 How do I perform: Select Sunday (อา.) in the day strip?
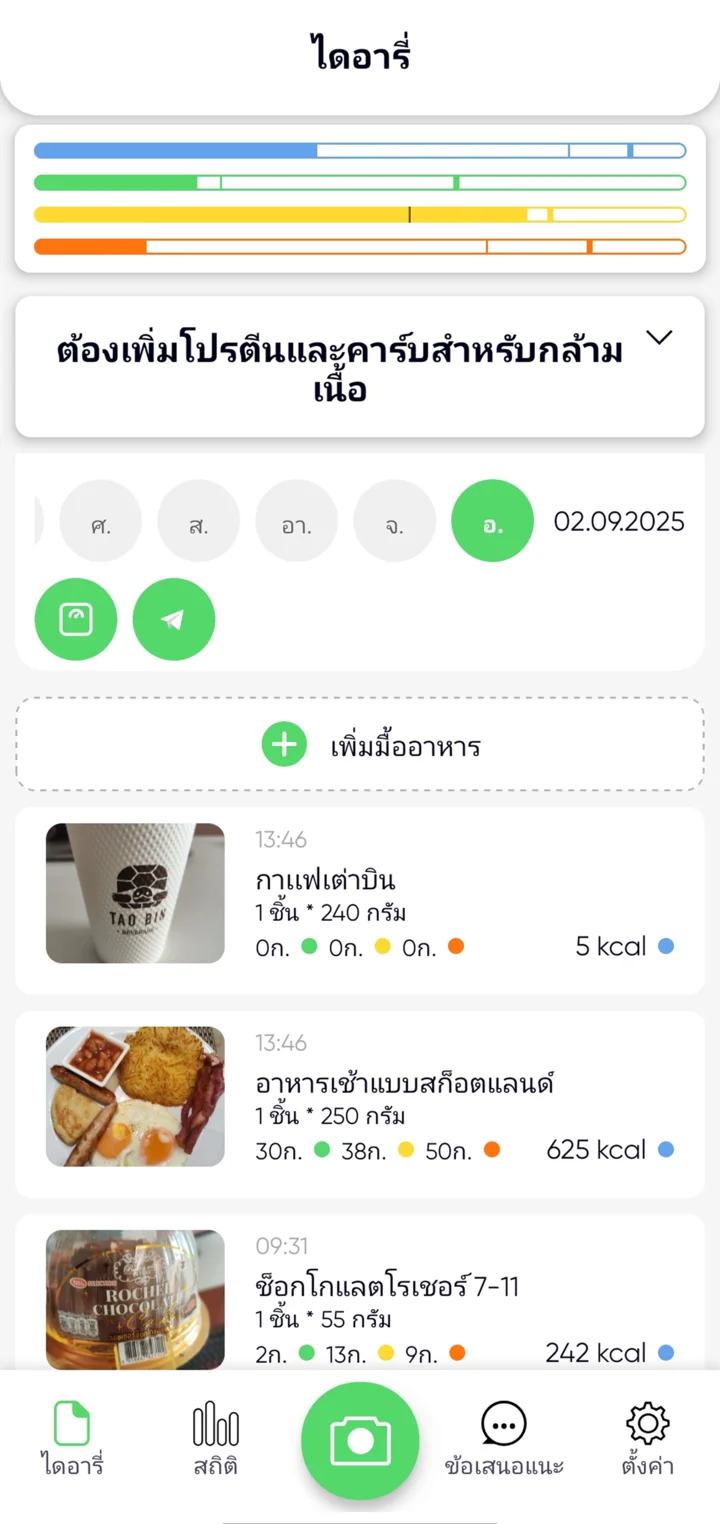click(296, 521)
